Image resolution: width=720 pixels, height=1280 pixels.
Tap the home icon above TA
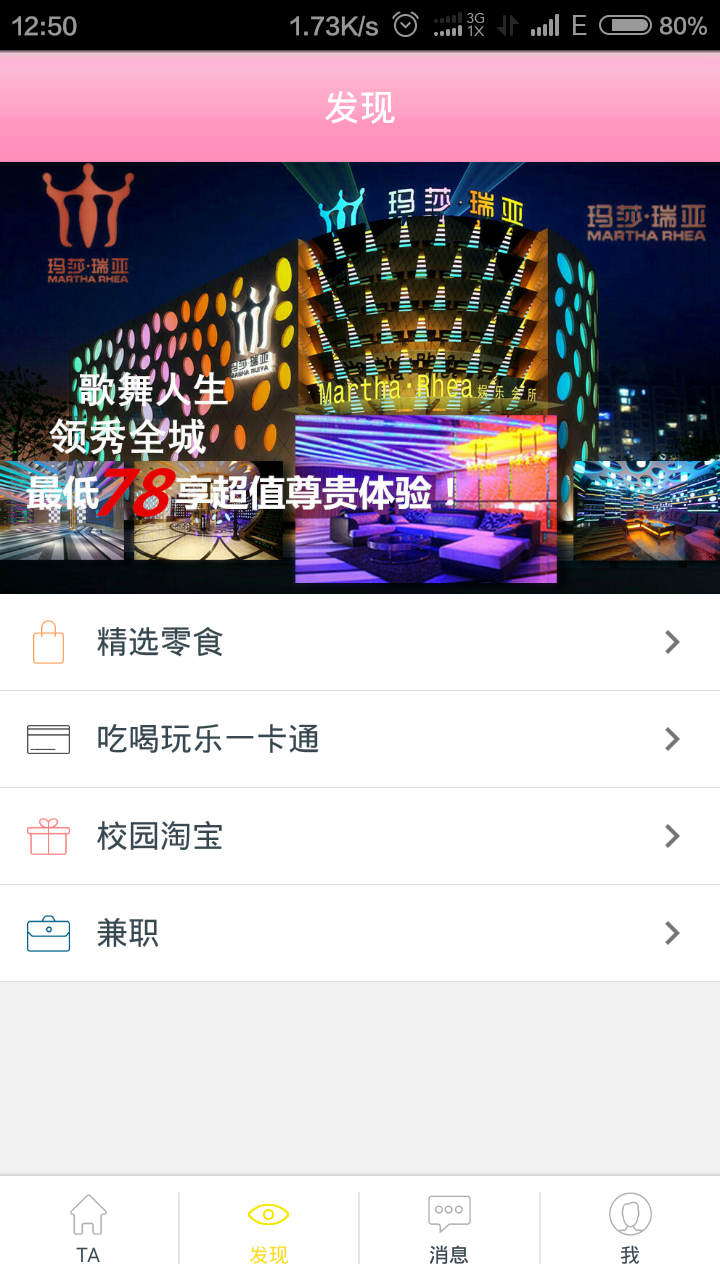88,1213
